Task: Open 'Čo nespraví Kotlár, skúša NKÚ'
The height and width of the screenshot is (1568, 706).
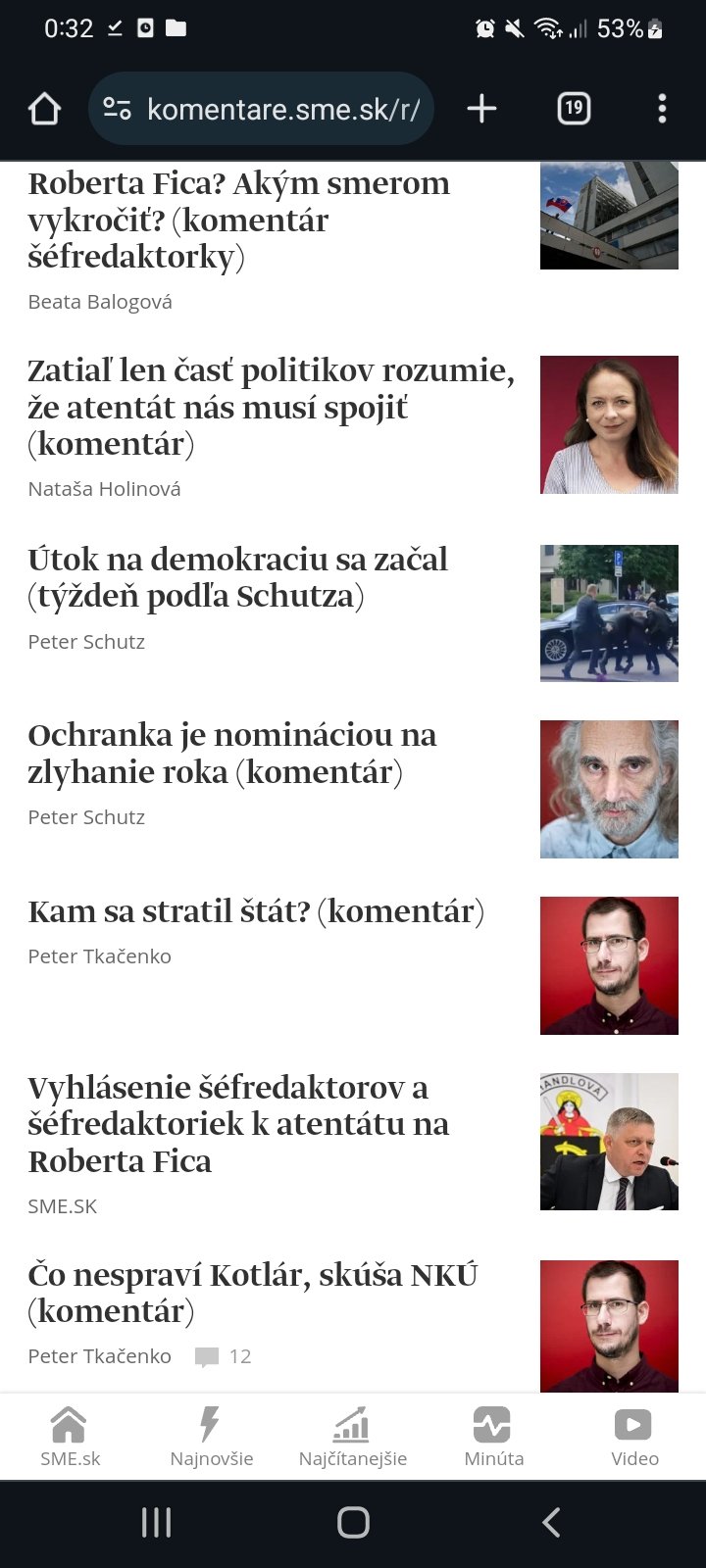Action: tap(252, 1293)
